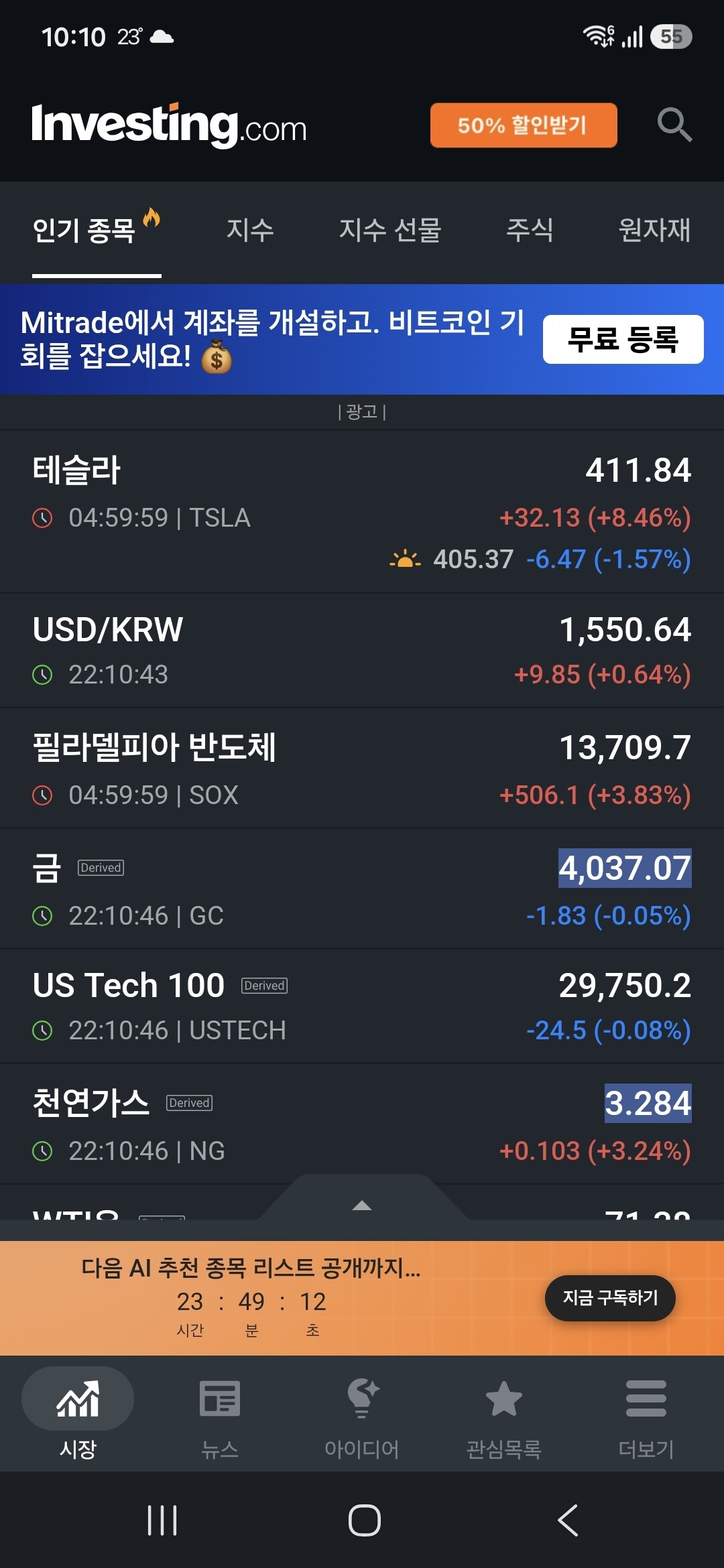View 천연가스 NG details

362,1124
